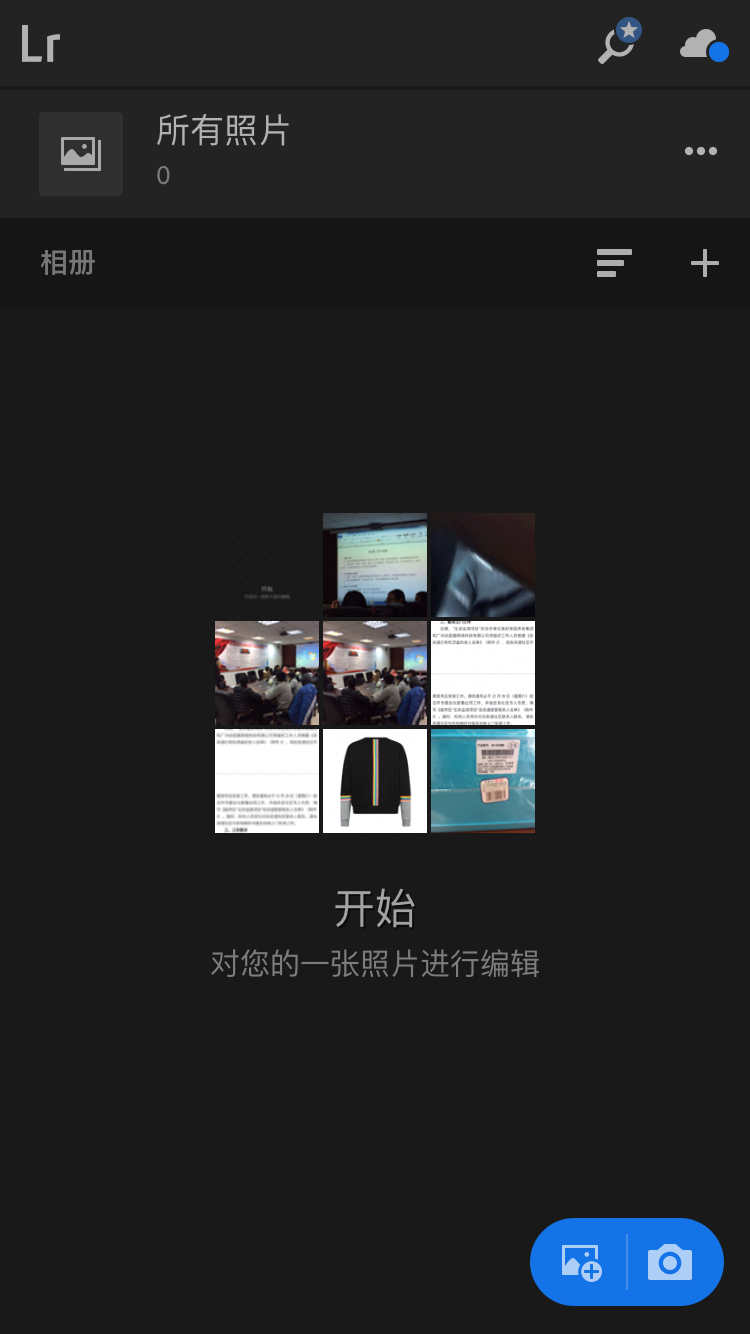
Task: Add photos with the import button
Action: 580,1262
